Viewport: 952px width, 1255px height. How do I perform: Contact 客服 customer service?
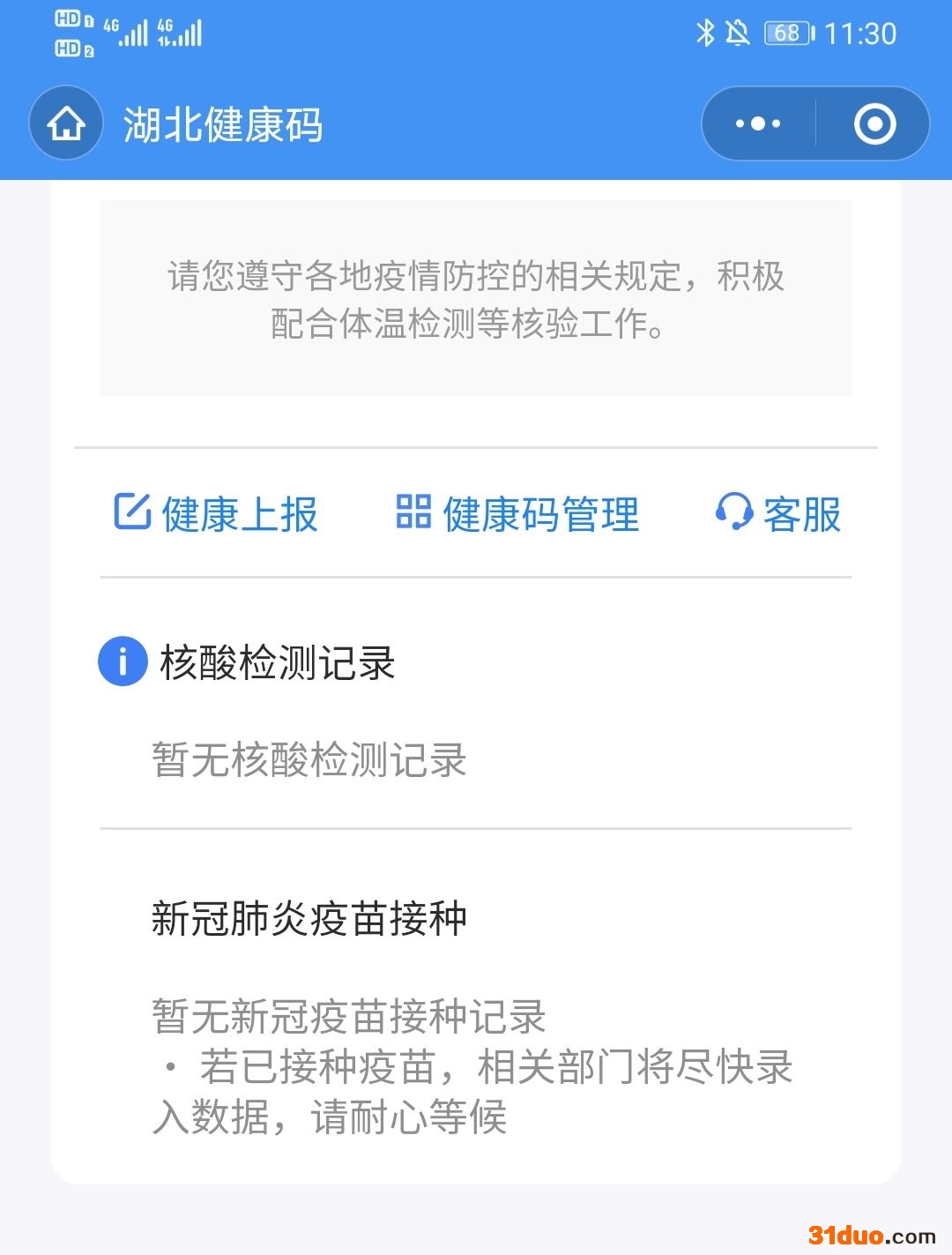[x=777, y=513]
